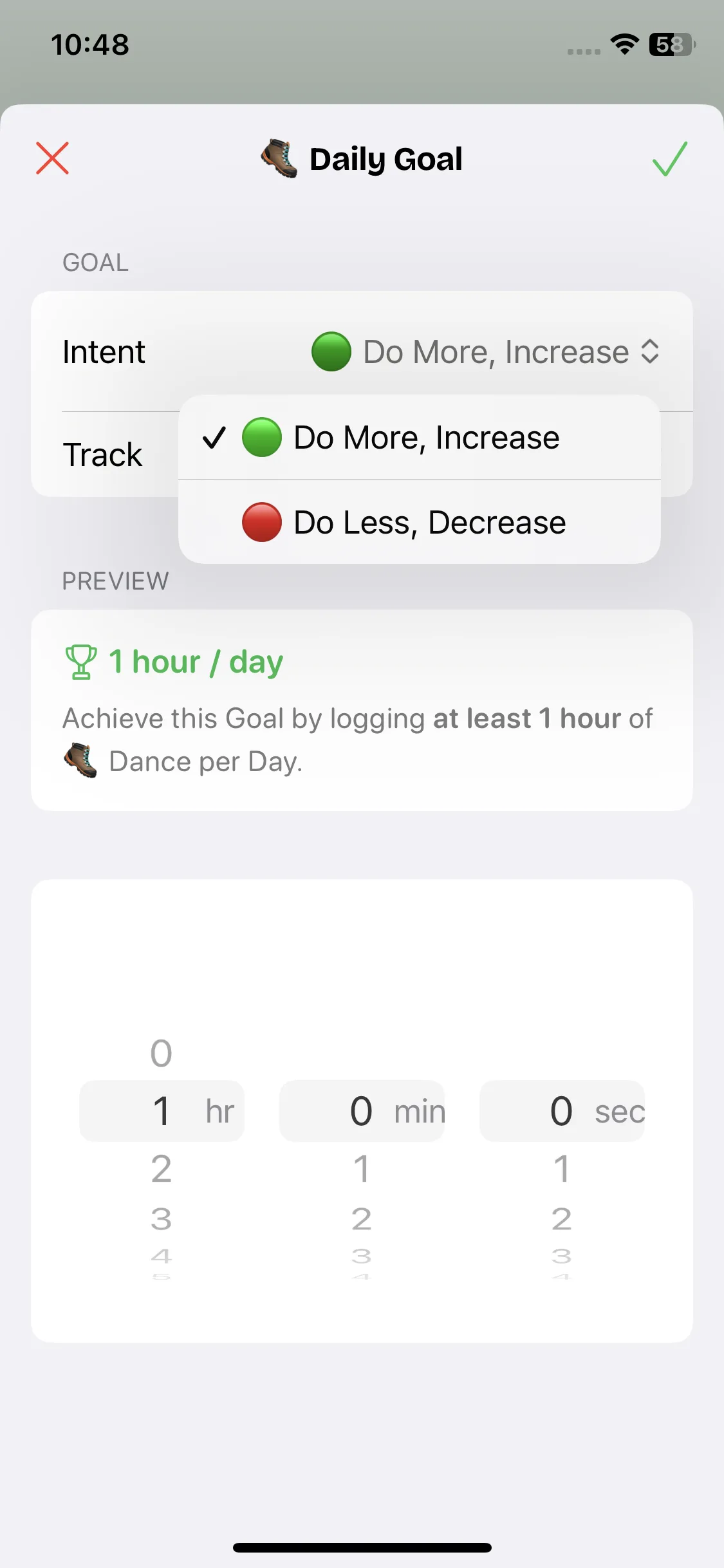
Task: Pick 1 in the seconds picker
Action: pos(562,1168)
